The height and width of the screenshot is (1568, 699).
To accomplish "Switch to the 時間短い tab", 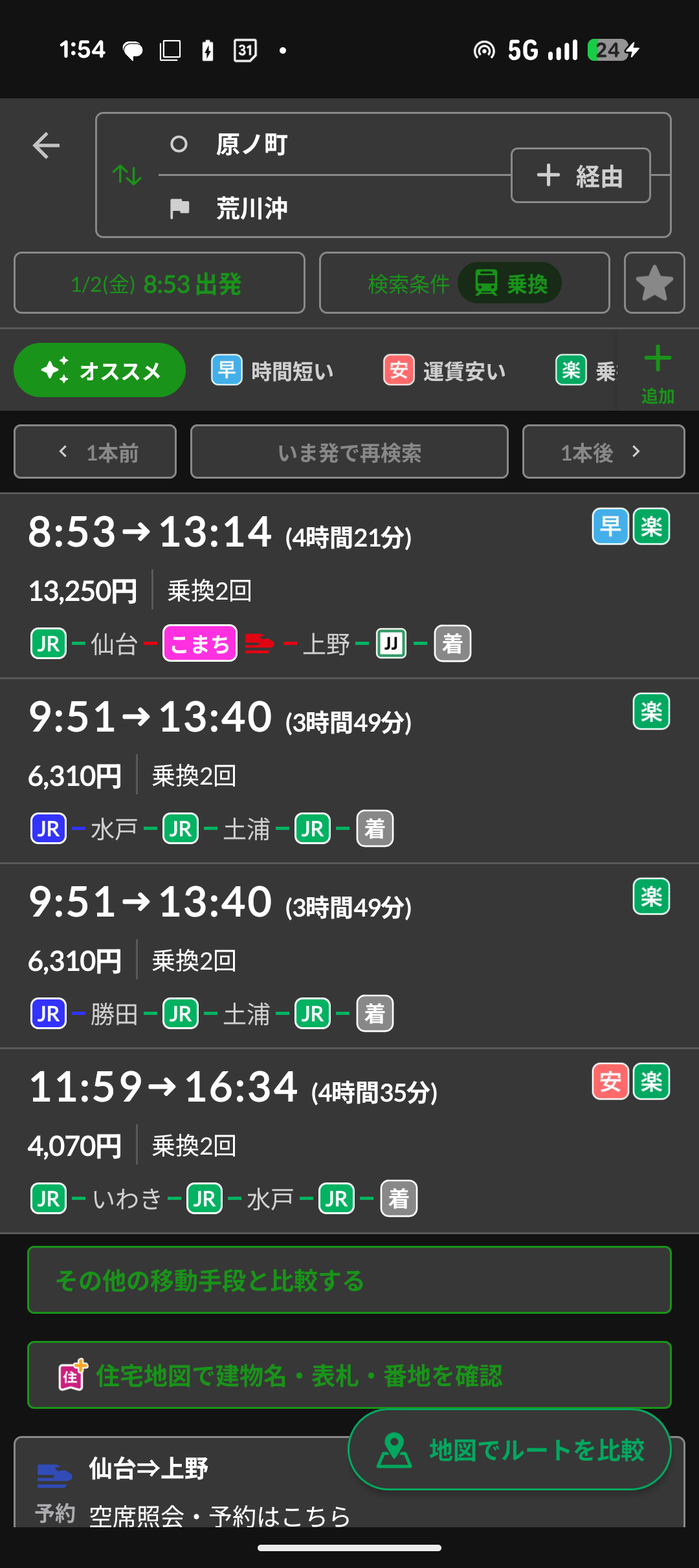I will pyautogui.click(x=273, y=371).
